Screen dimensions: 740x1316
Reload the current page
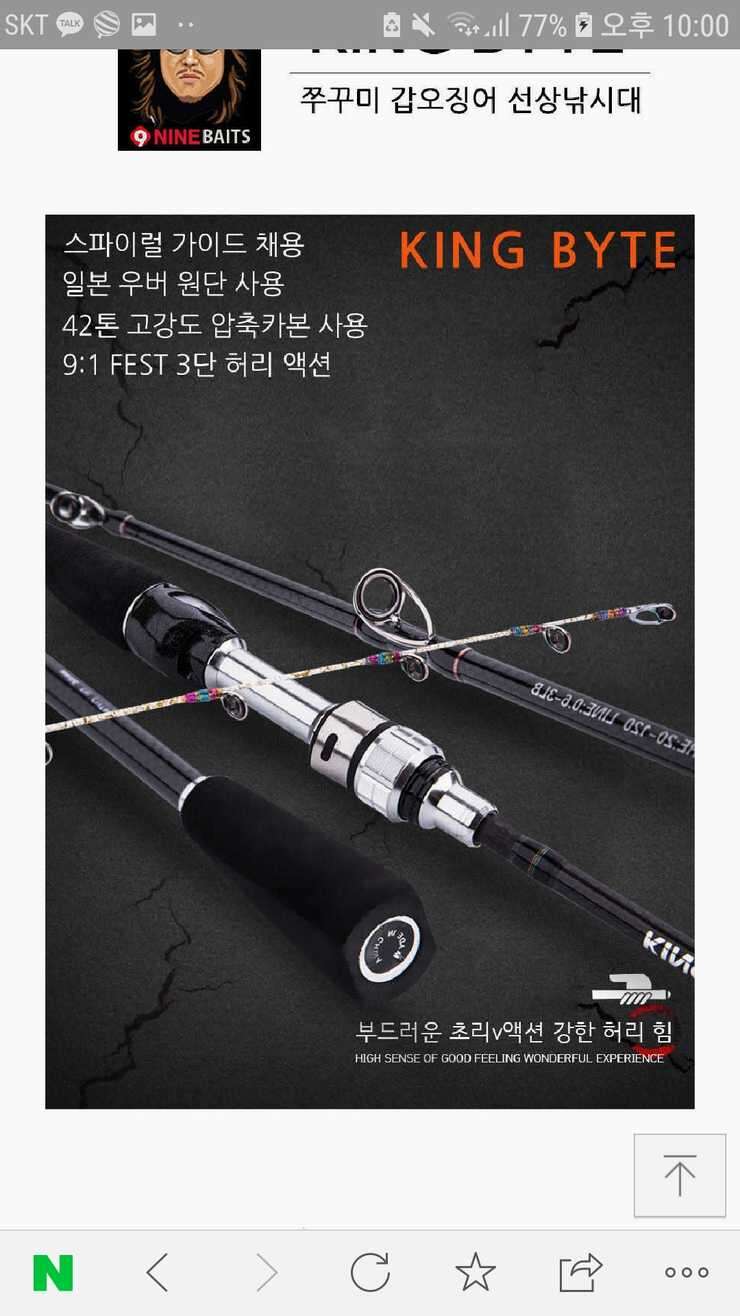[x=369, y=1273]
